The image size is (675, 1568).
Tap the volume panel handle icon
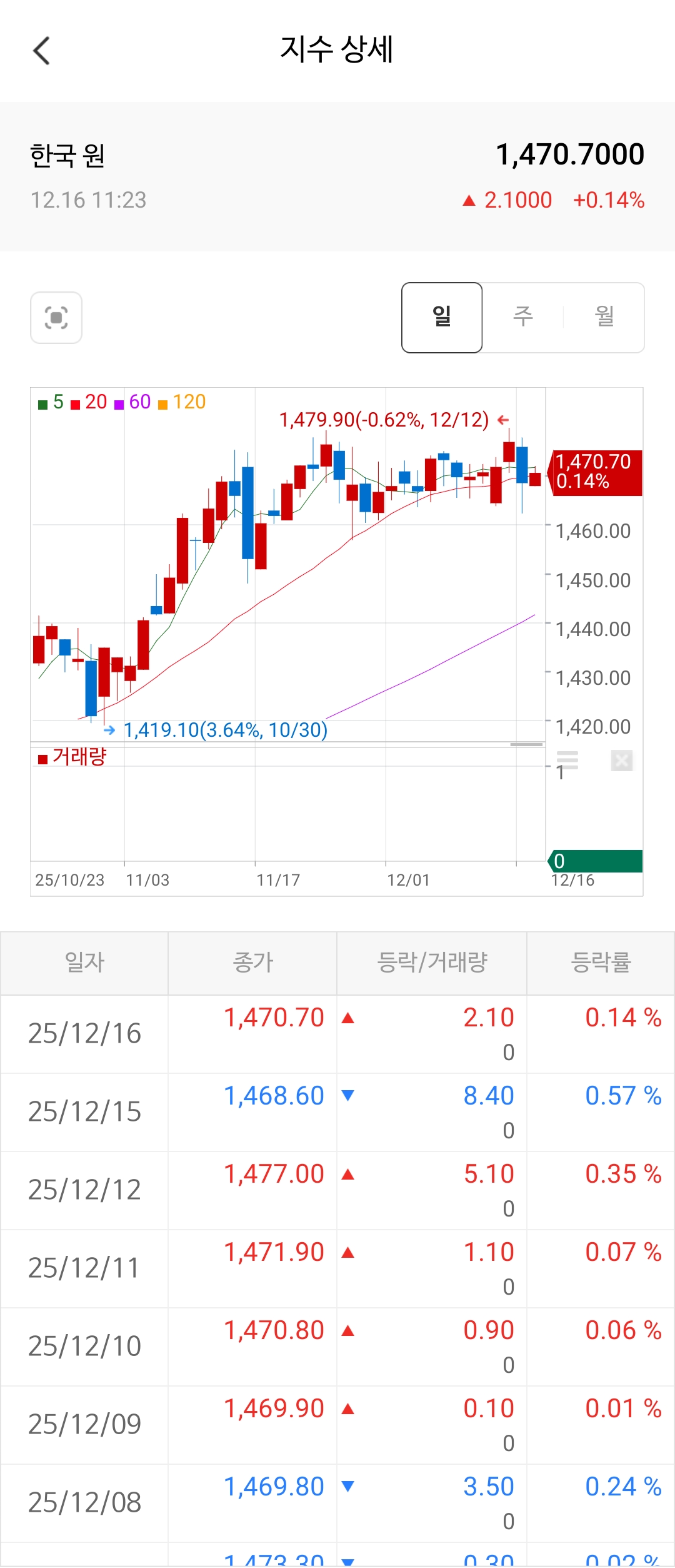567,759
